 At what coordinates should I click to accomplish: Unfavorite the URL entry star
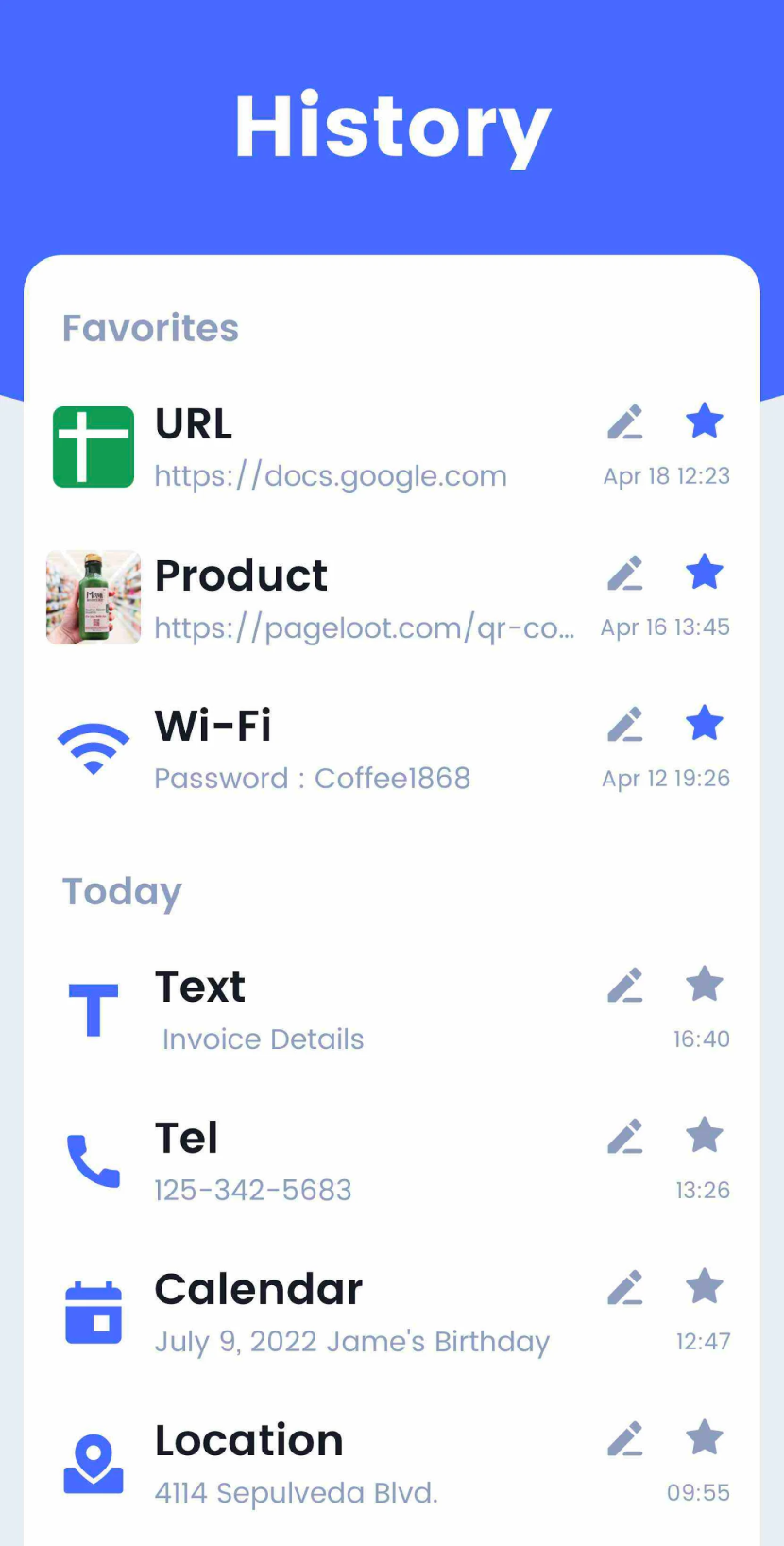coord(705,421)
